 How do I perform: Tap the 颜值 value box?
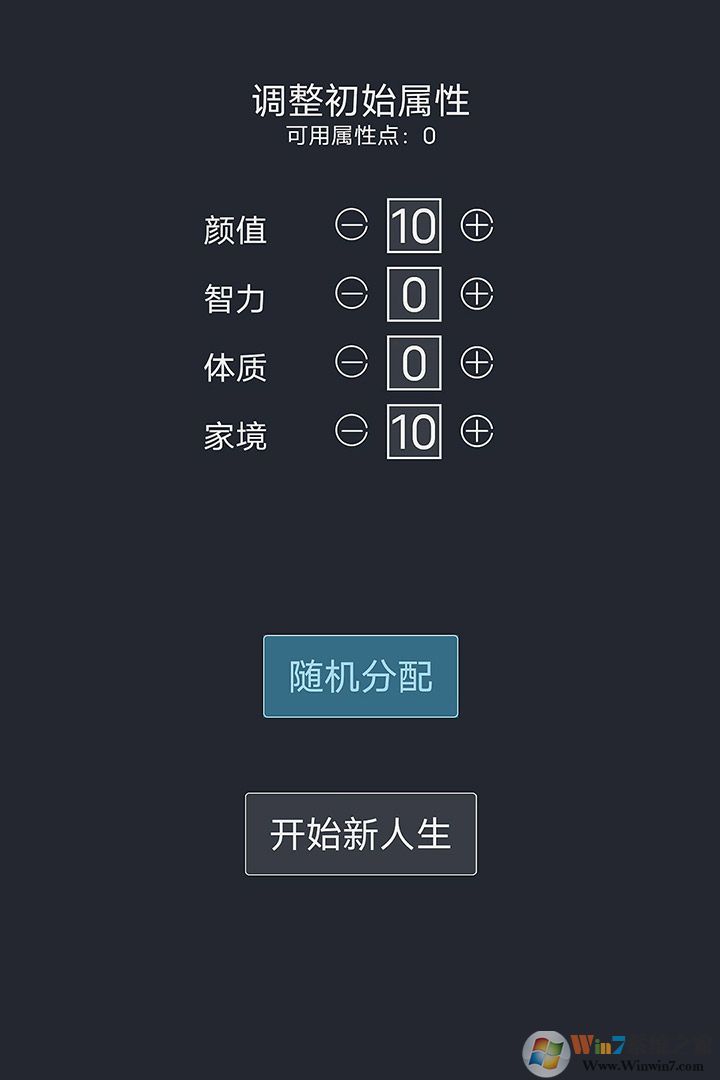tap(414, 226)
